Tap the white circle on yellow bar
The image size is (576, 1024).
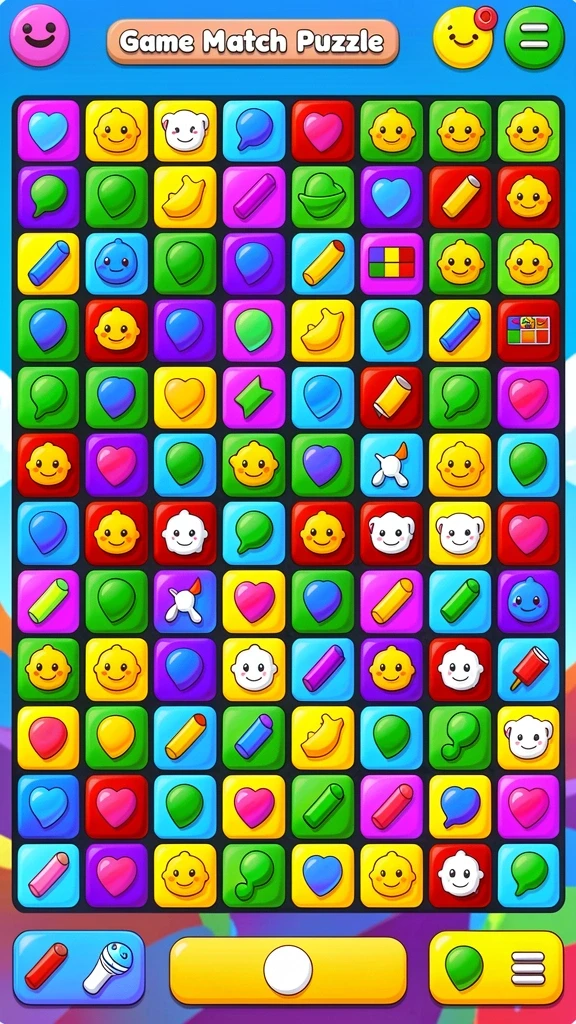288,970
